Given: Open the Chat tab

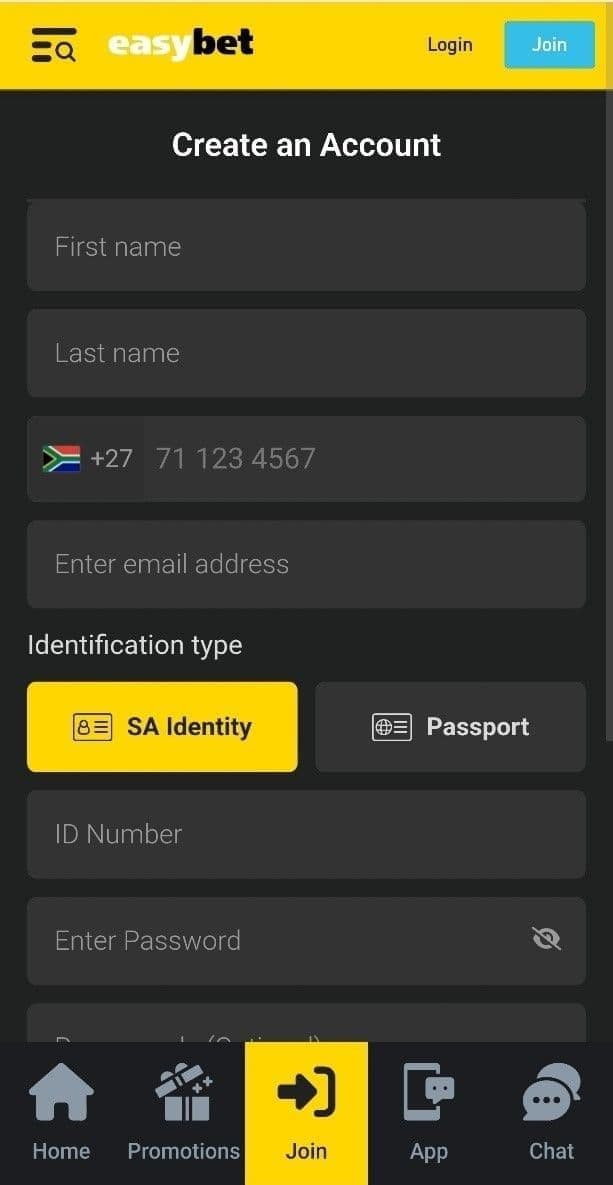Looking at the screenshot, I should [551, 1113].
